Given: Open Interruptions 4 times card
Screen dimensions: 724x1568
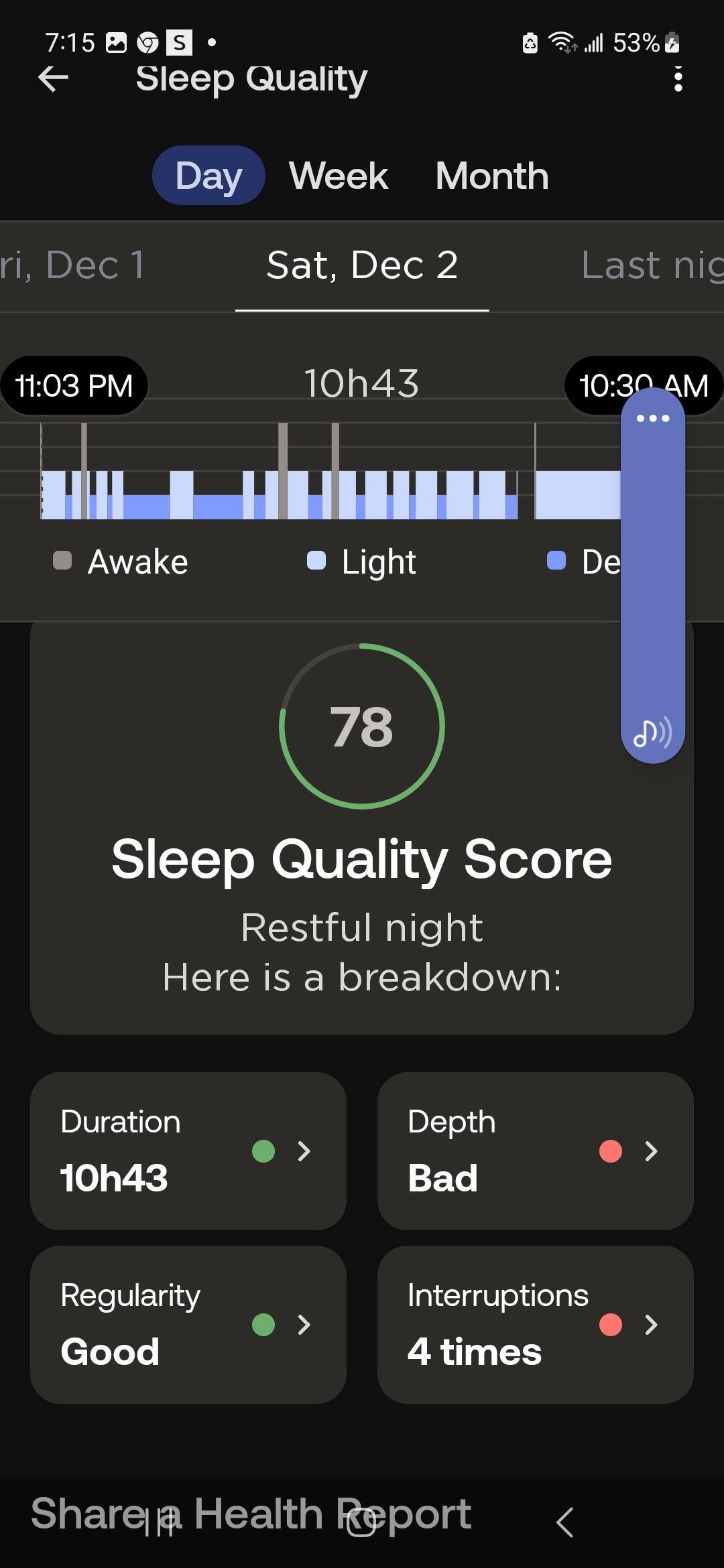Looking at the screenshot, I should click(x=535, y=1324).
